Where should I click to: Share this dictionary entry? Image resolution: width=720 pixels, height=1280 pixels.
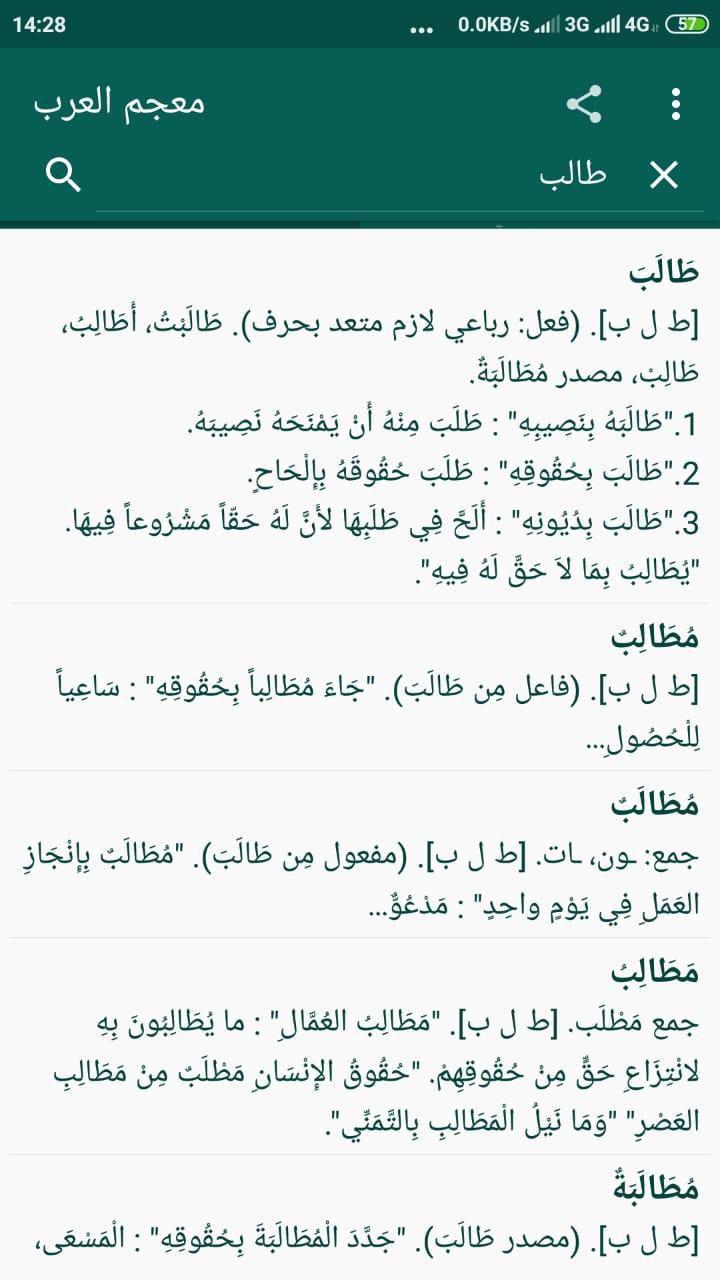[584, 104]
